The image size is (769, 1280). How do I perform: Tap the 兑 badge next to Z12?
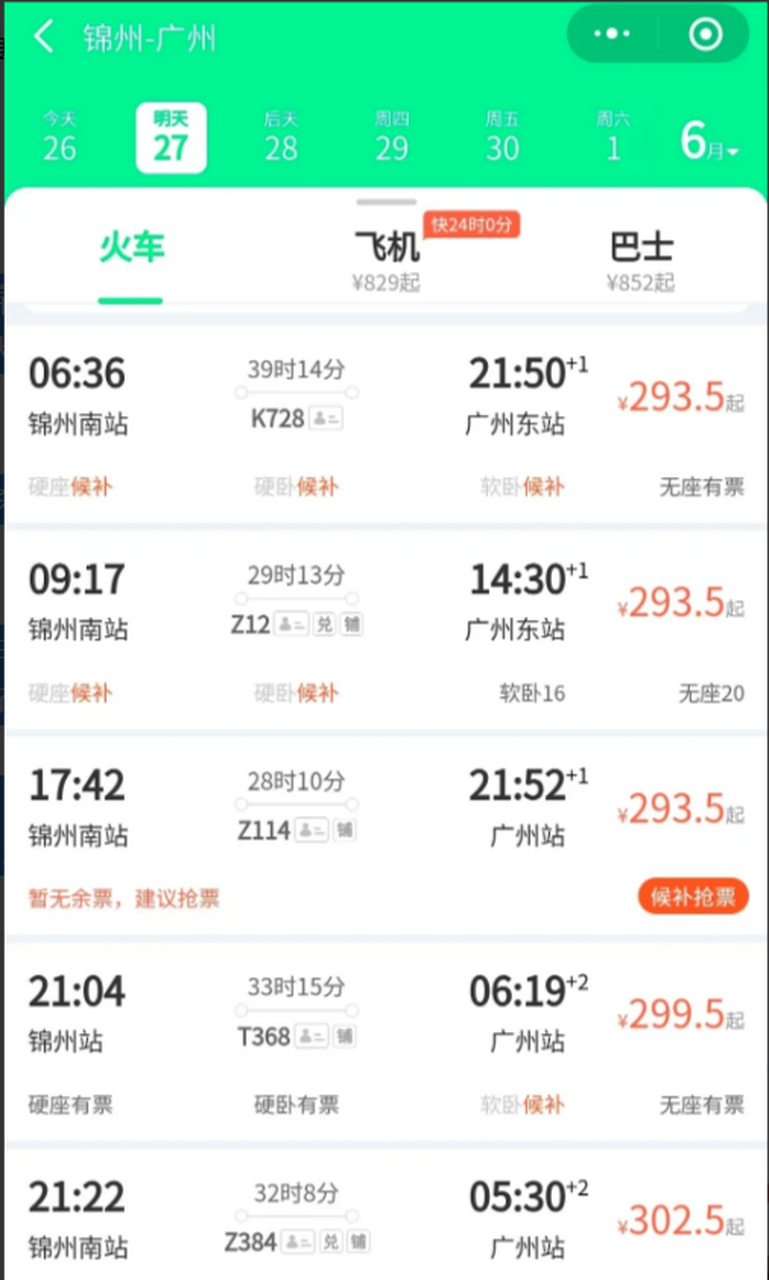tap(324, 624)
